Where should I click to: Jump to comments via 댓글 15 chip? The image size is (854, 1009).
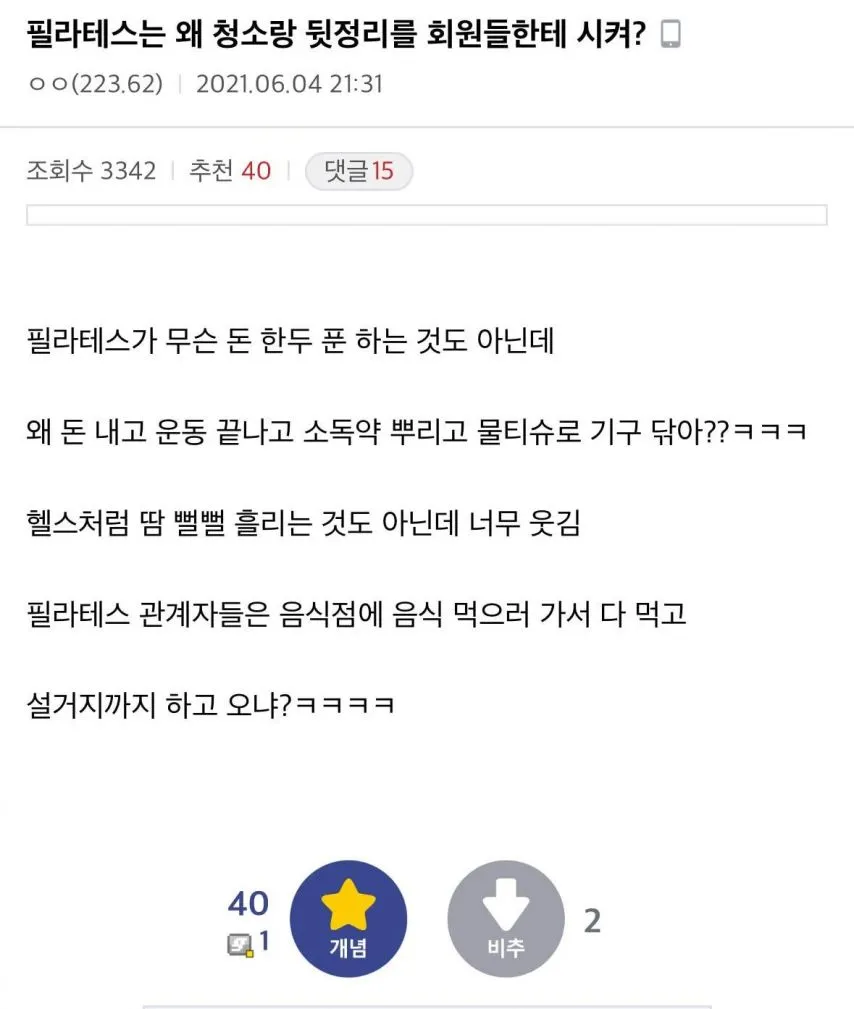358,172
